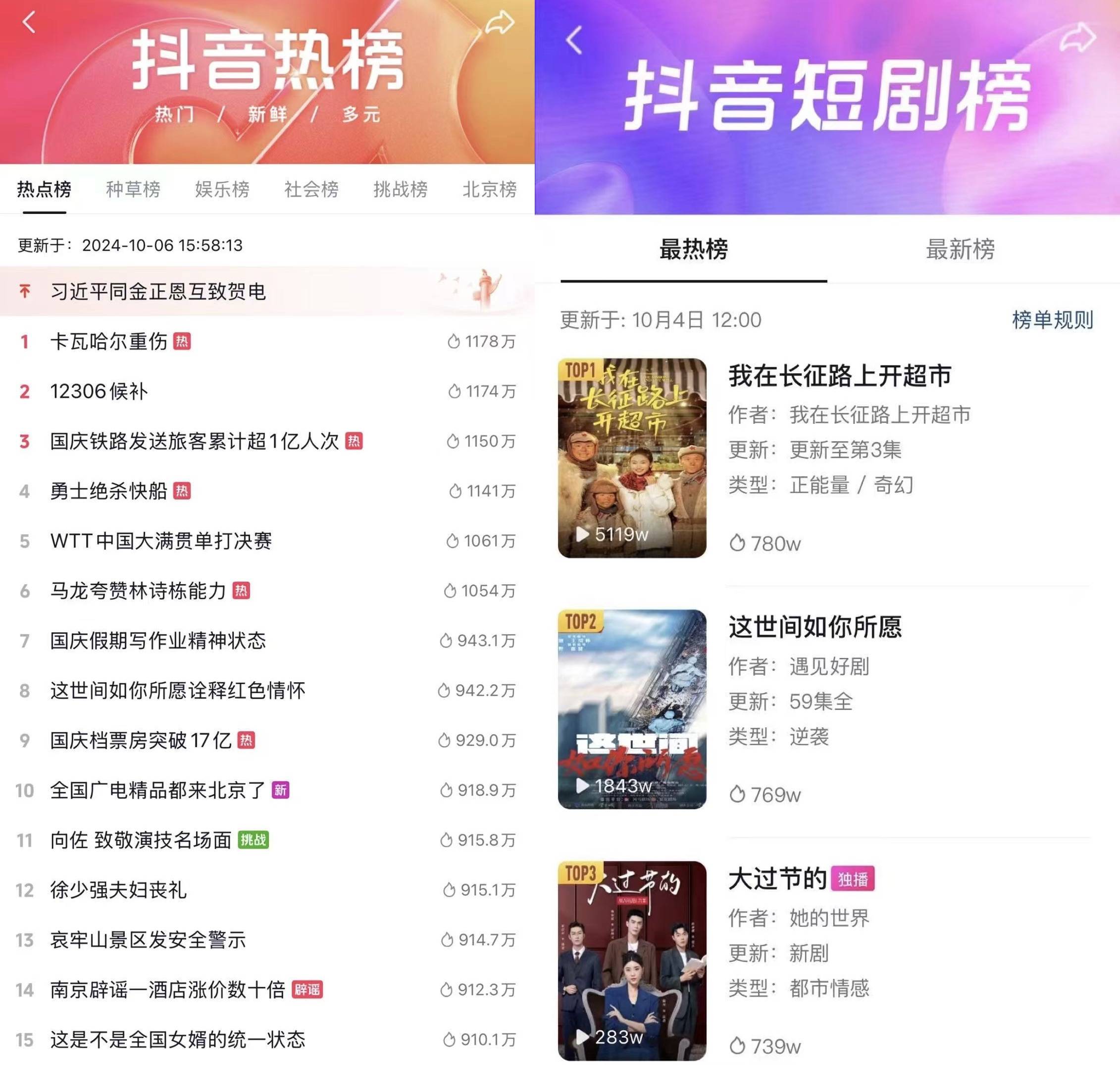1120x1065 pixels.
Task: Open the topic 勇士绝杀快船
Action: pos(109,491)
